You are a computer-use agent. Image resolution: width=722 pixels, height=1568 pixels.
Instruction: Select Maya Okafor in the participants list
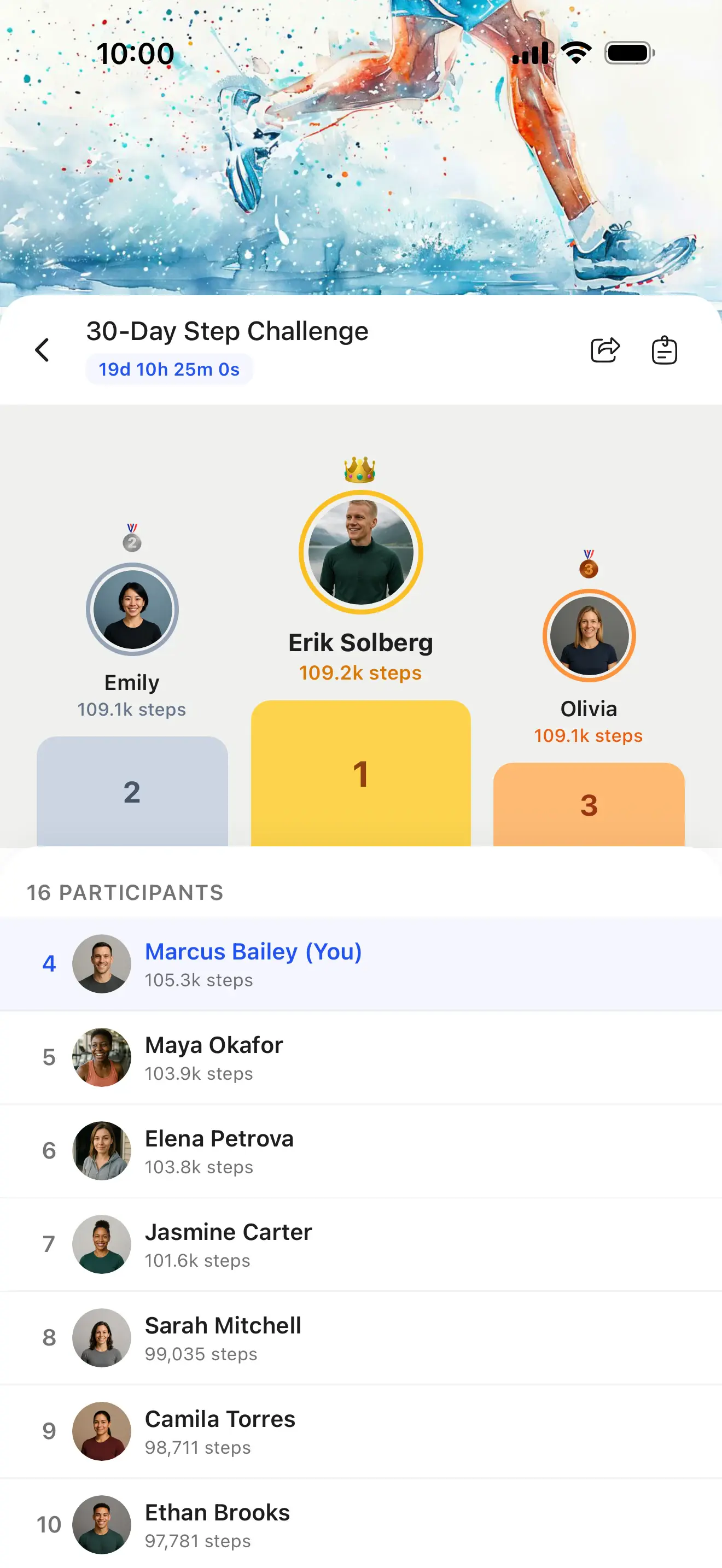[361, 1057]
